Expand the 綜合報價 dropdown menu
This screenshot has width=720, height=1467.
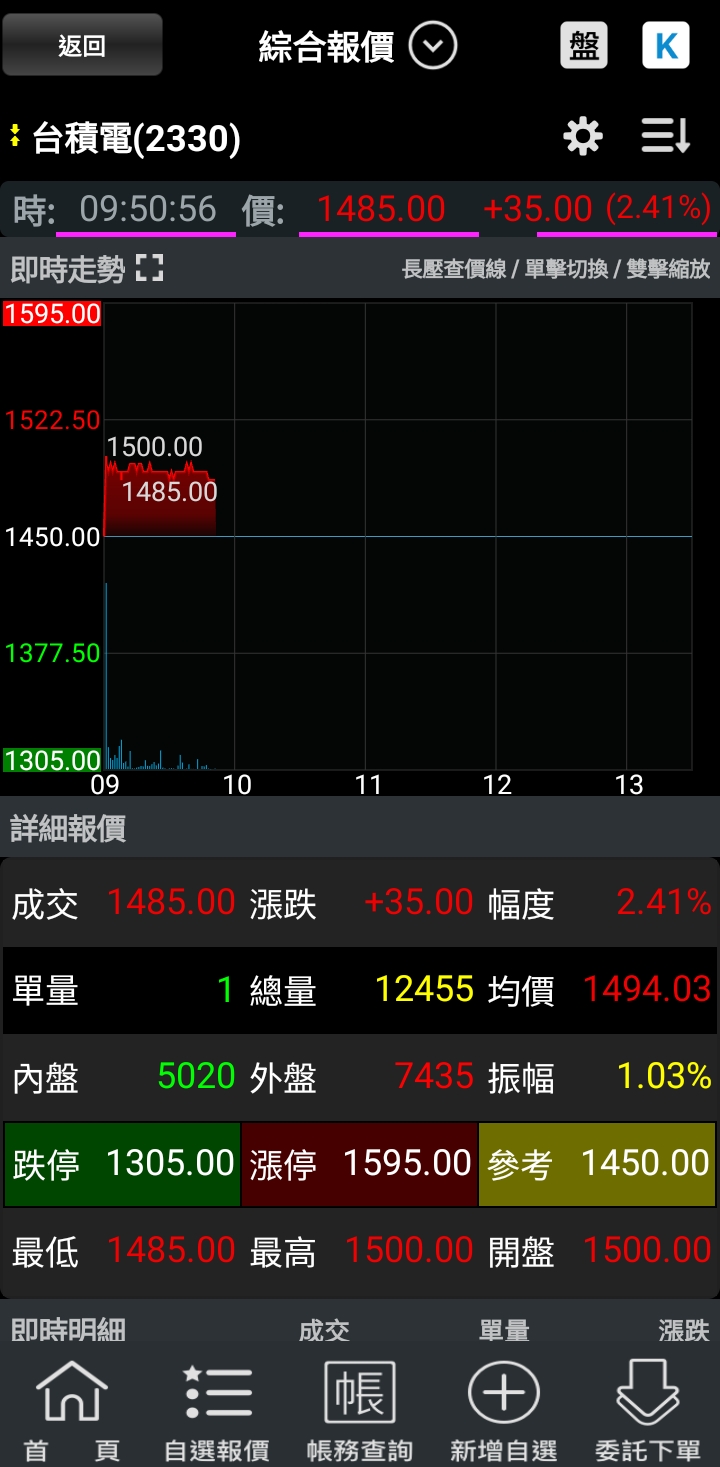433,46
